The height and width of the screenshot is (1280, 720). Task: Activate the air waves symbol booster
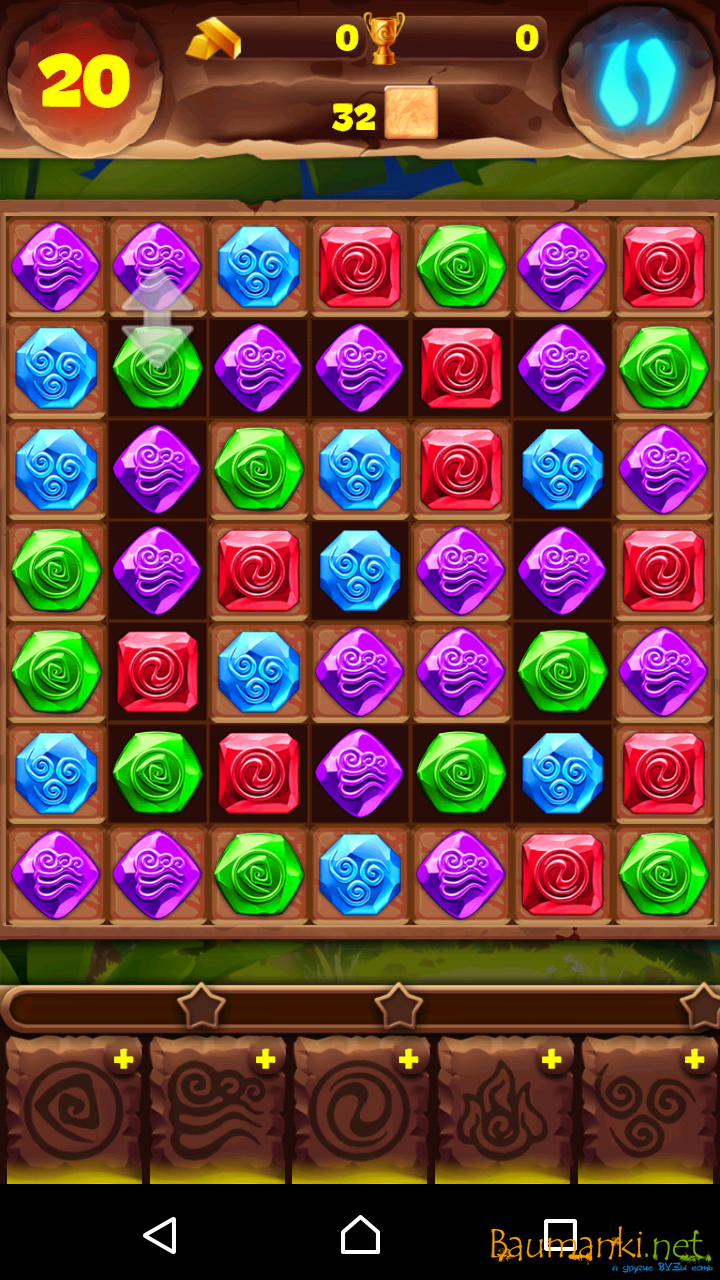[215, 1112]
